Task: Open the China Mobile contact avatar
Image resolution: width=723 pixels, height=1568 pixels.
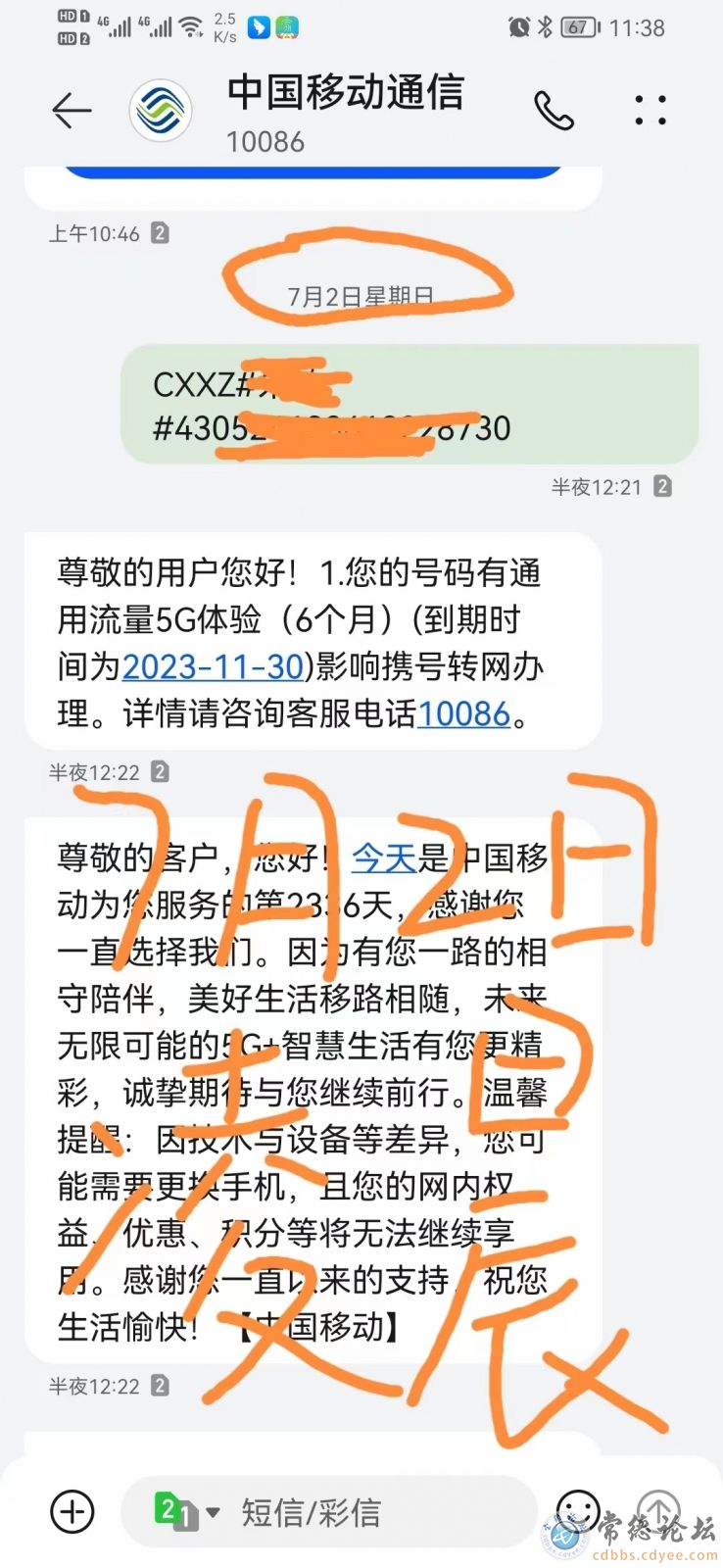Action: [x=161, y=111]
